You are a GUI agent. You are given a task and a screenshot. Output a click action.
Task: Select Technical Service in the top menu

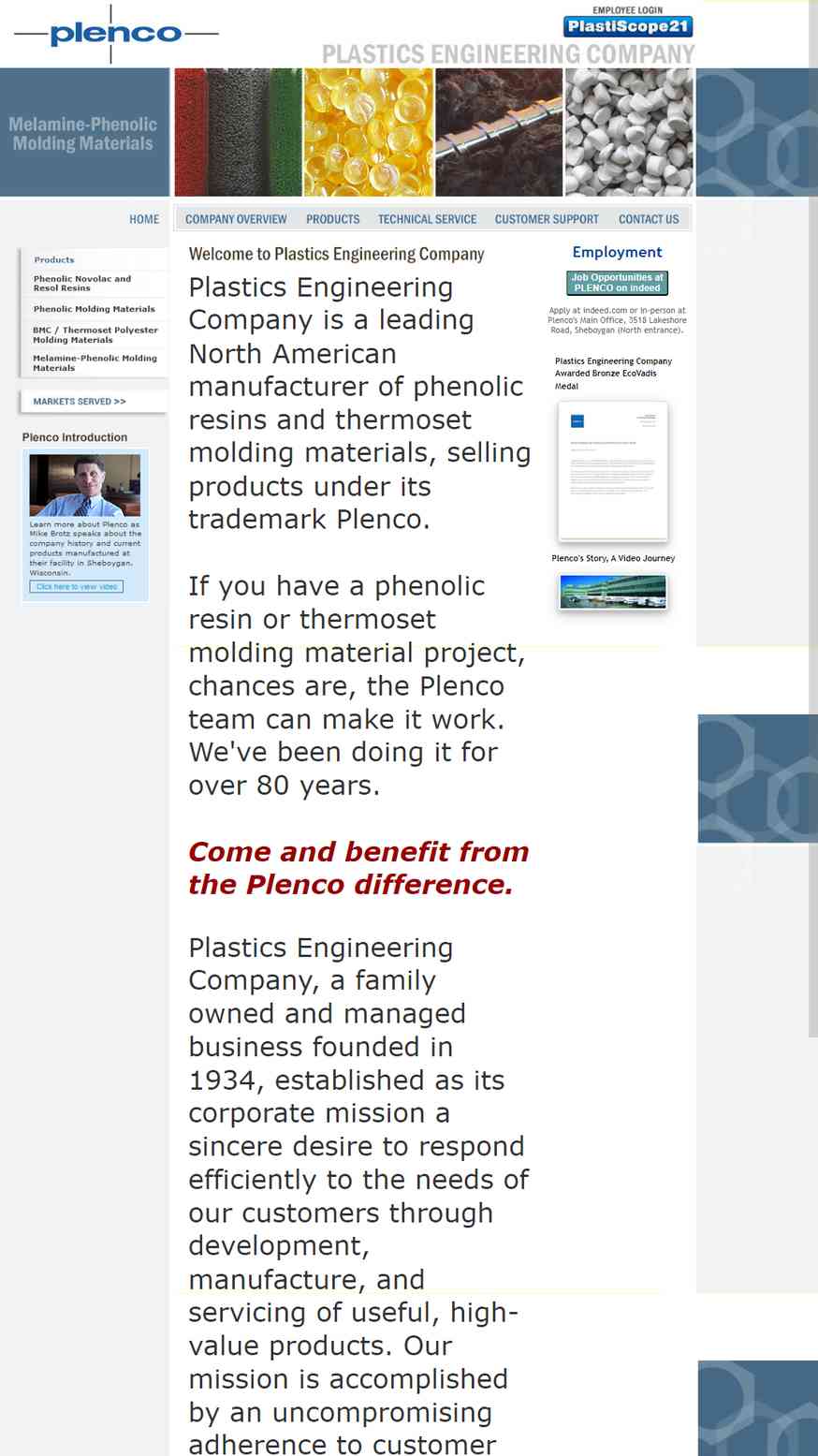click(427, 219)
